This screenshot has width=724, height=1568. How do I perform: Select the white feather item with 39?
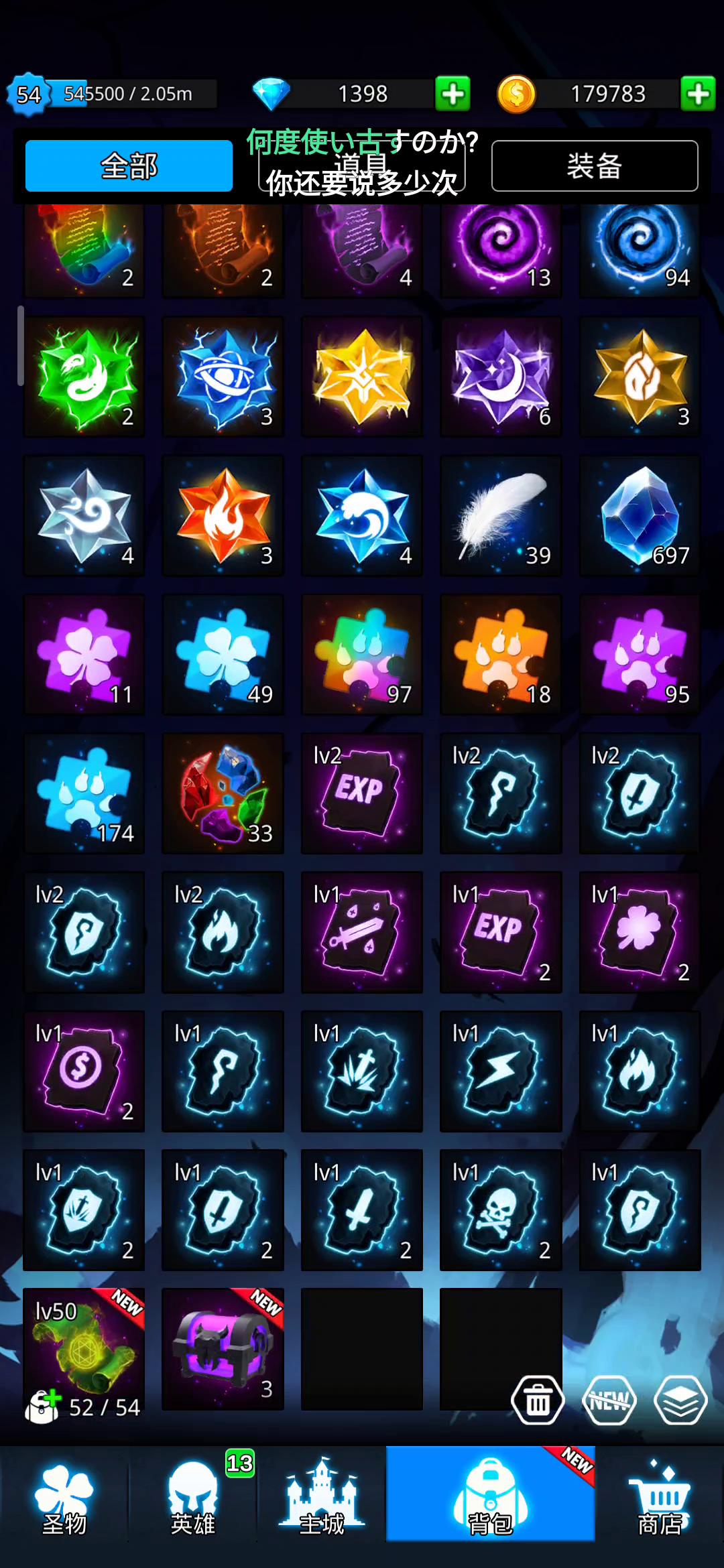[501, 515]
